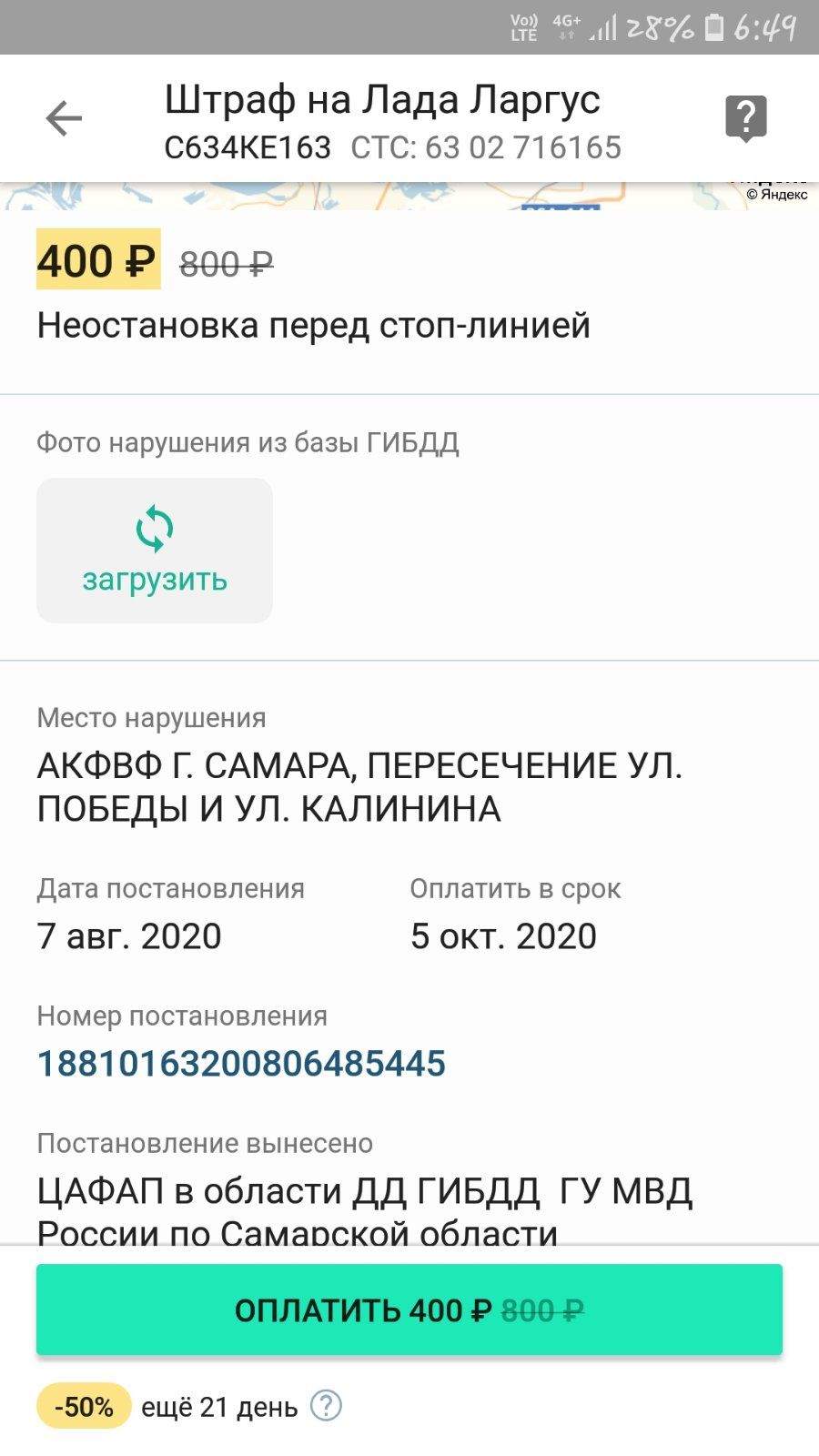Pay the 400 ₽ fine
Image resolution: width=819 pixels, height=1456 pixels.
pyautogui.click(x=409, y=1309)
